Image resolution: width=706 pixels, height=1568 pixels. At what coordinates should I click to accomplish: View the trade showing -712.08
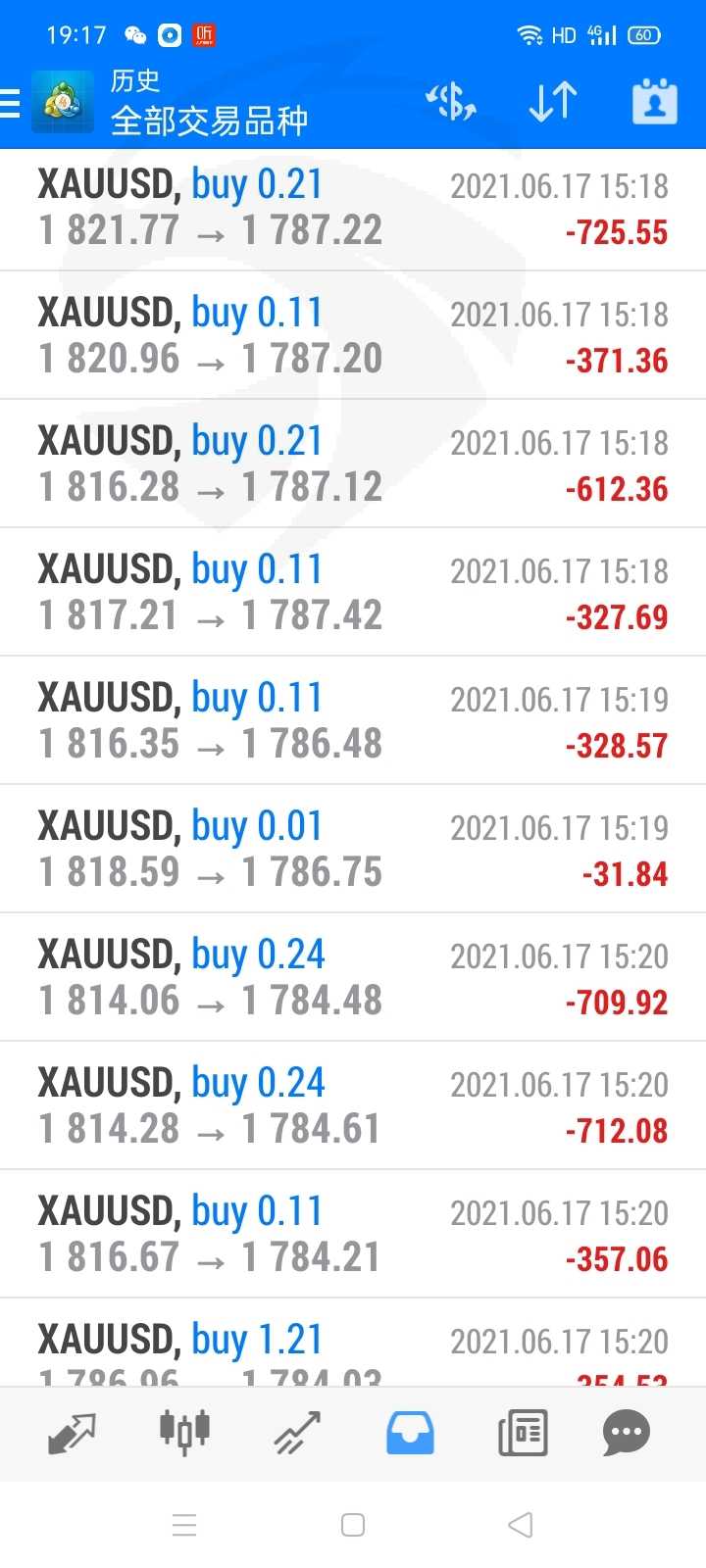pos(353,1106)
